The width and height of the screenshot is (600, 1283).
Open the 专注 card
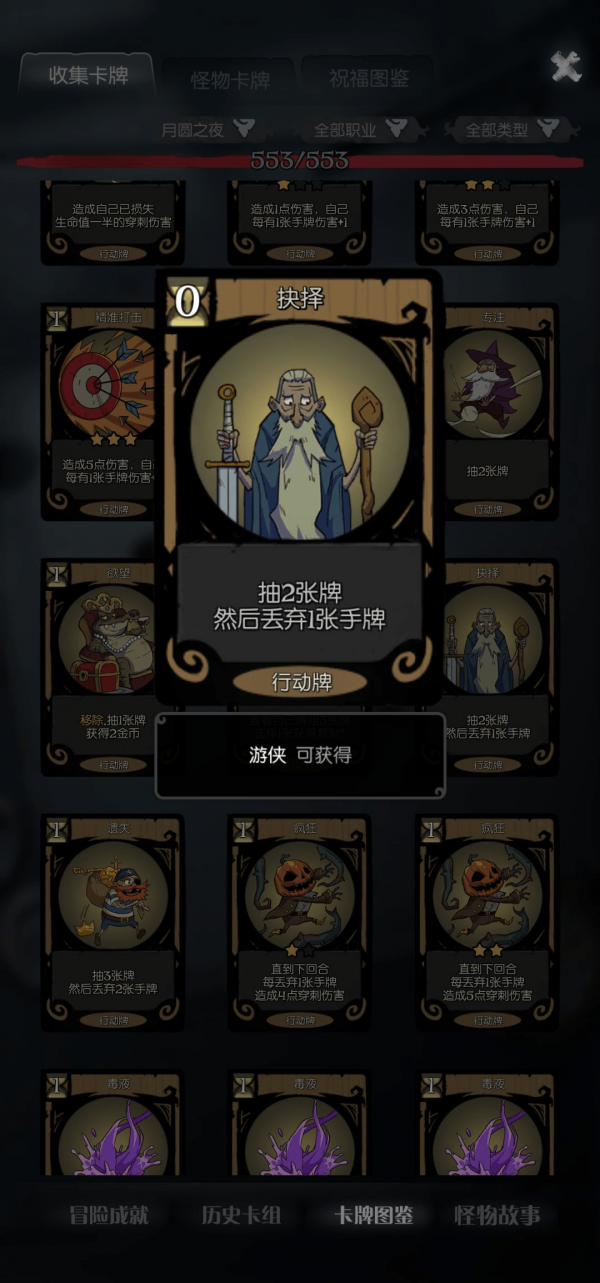pyautogui.click(x=488, y=413)
